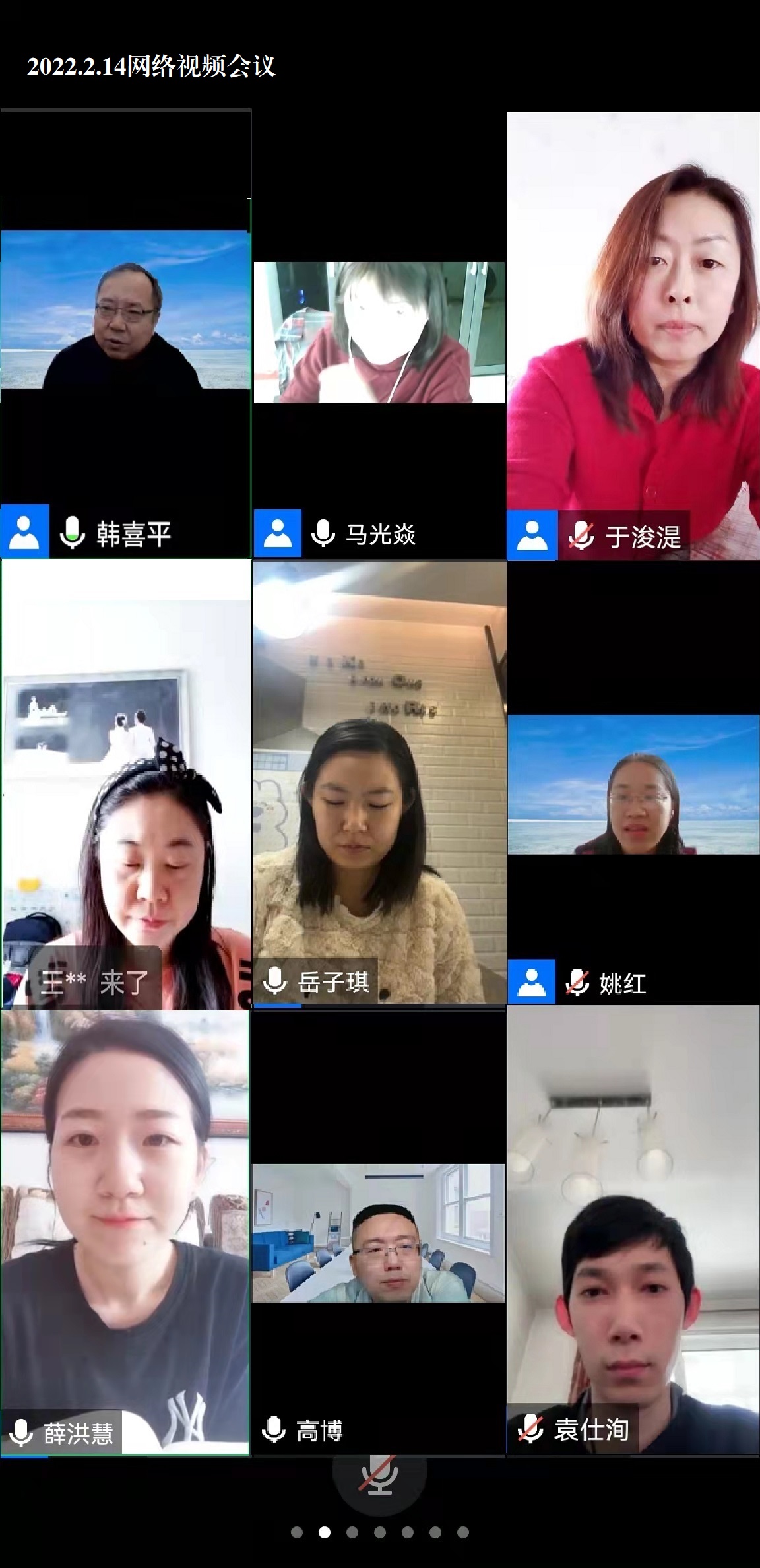Open 马光焱's video tile
This screenshot has width=760, height=1568.
coord(379,333)
